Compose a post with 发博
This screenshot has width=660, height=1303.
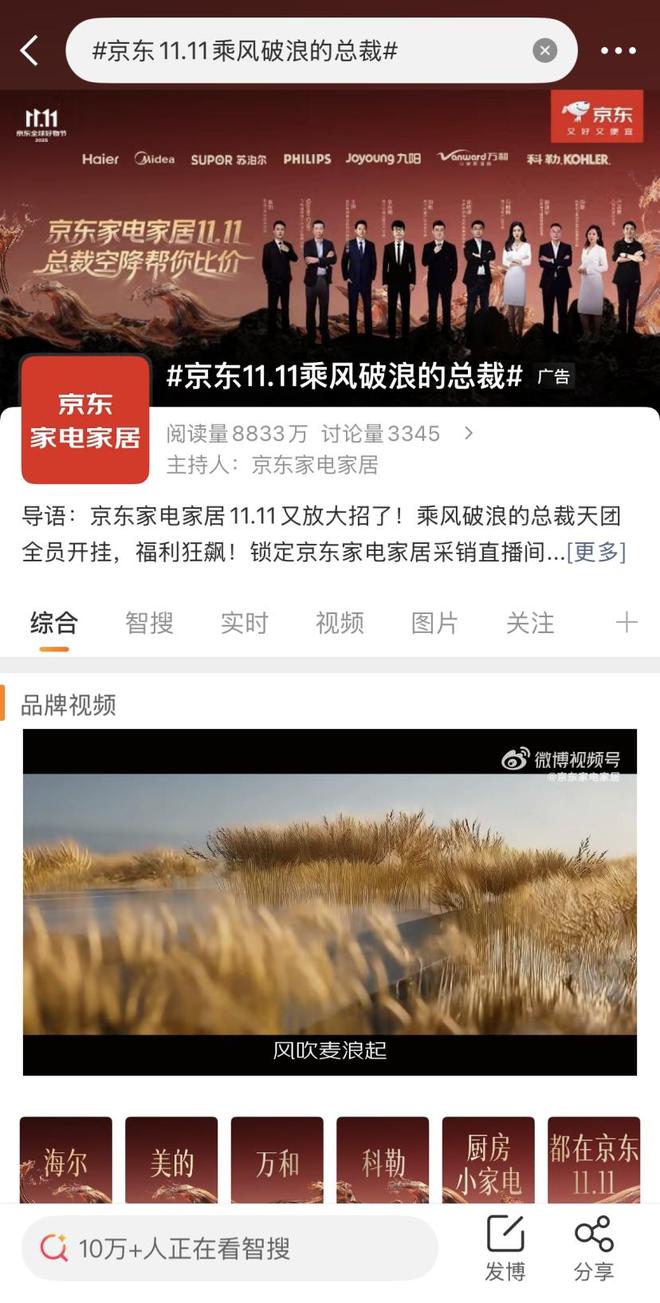[x=505, y=1248]
